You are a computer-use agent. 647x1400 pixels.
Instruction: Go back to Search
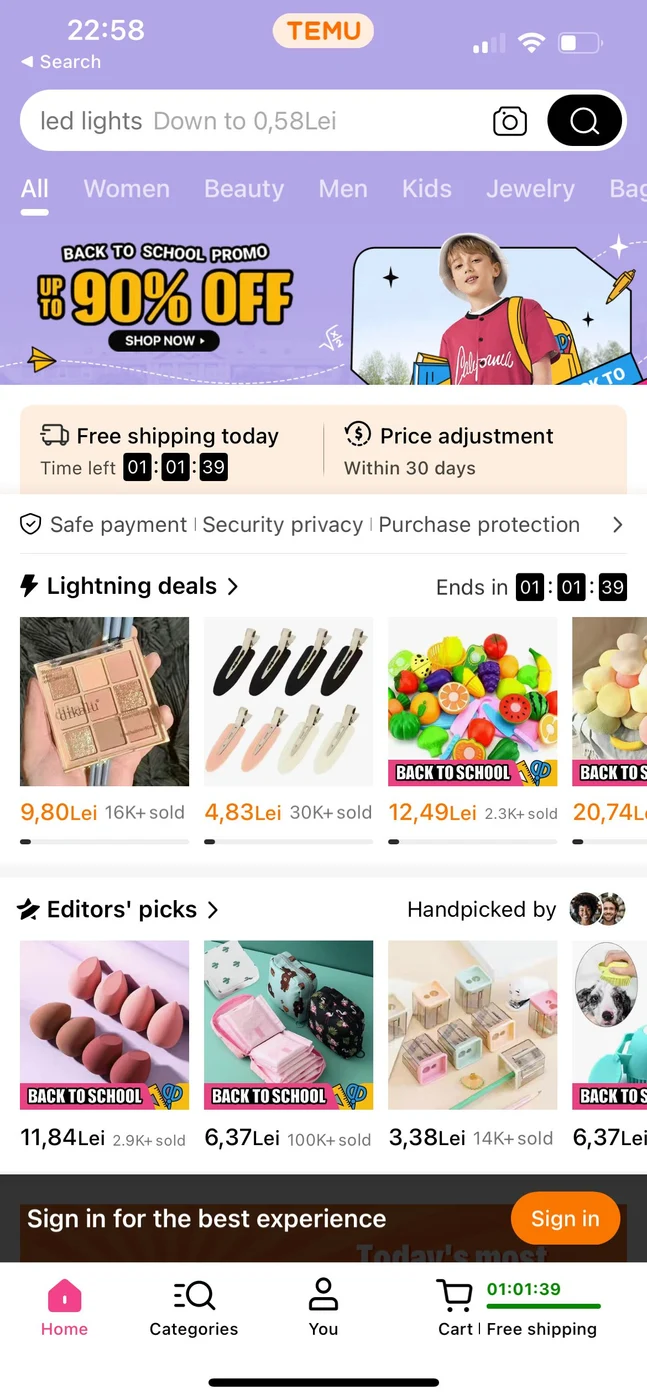click(61, 62)
